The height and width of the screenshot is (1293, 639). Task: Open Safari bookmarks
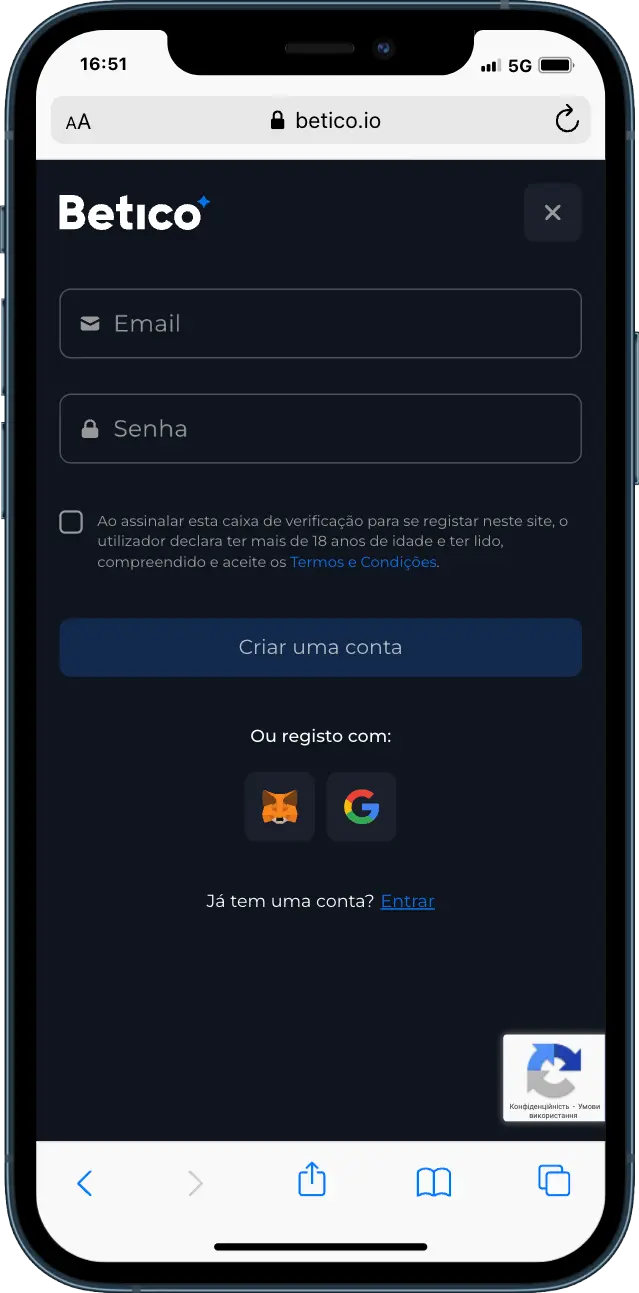(433, 1182)
